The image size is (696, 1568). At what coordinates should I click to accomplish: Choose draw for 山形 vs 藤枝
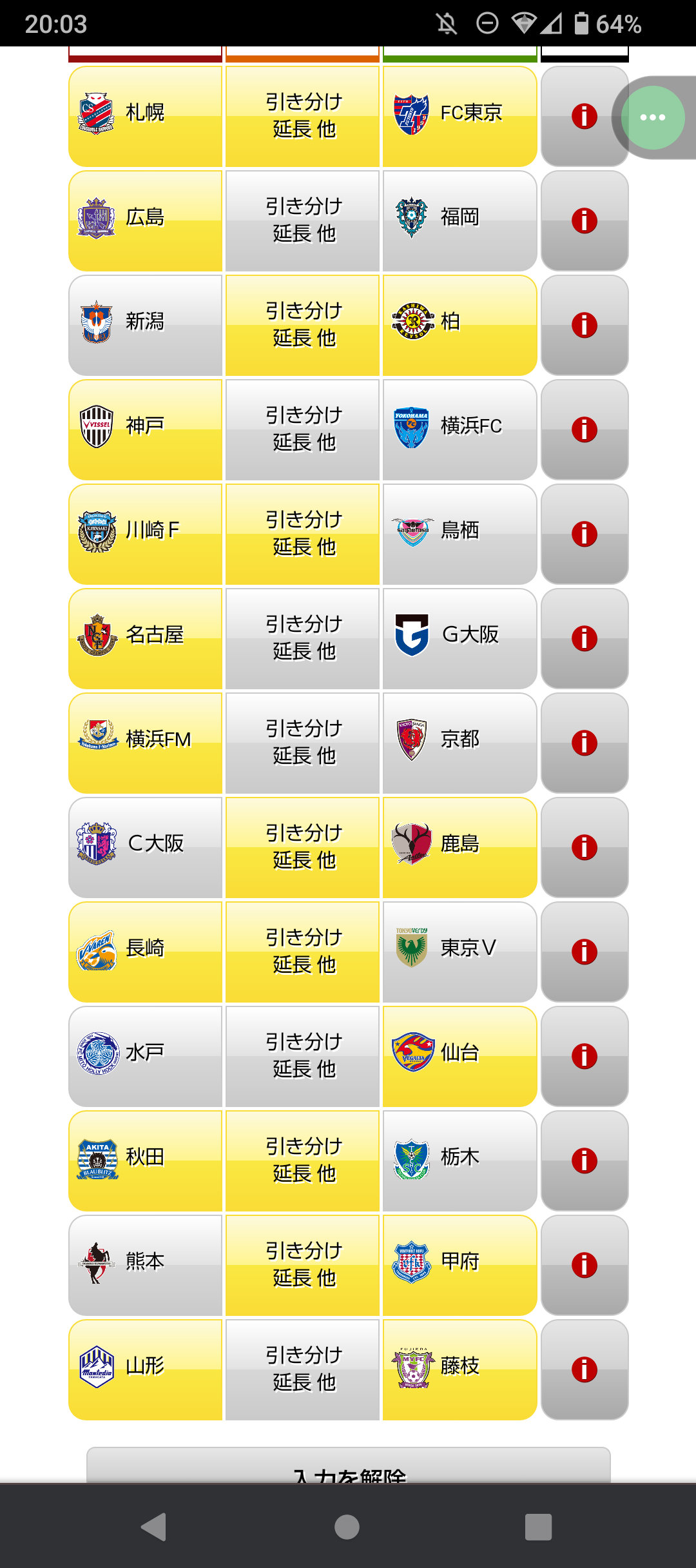[x=302, y=1370]
